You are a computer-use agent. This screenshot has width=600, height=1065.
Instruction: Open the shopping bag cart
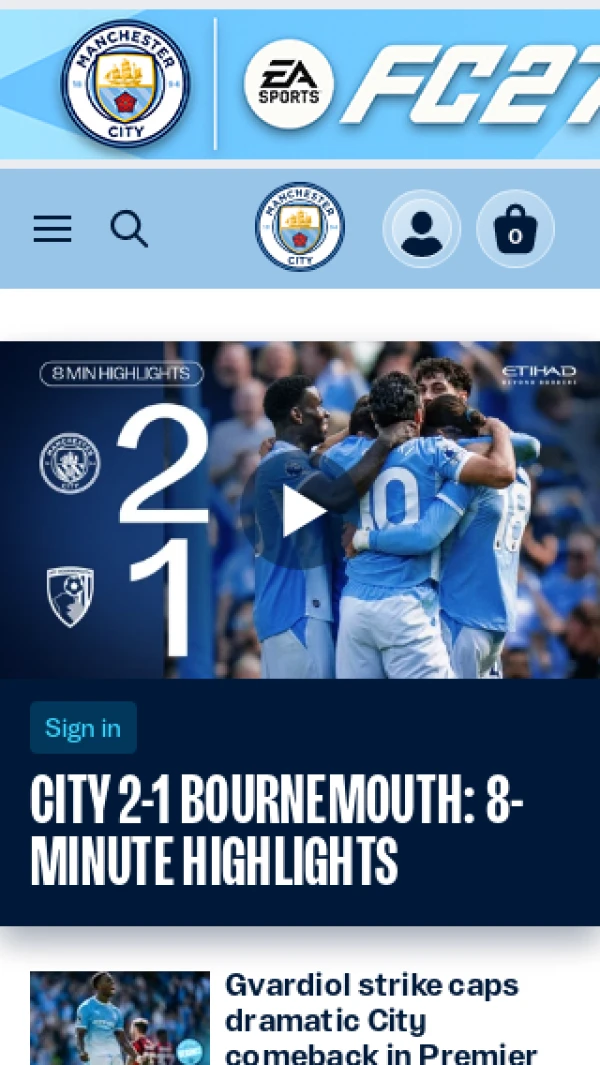click(515, 229)
